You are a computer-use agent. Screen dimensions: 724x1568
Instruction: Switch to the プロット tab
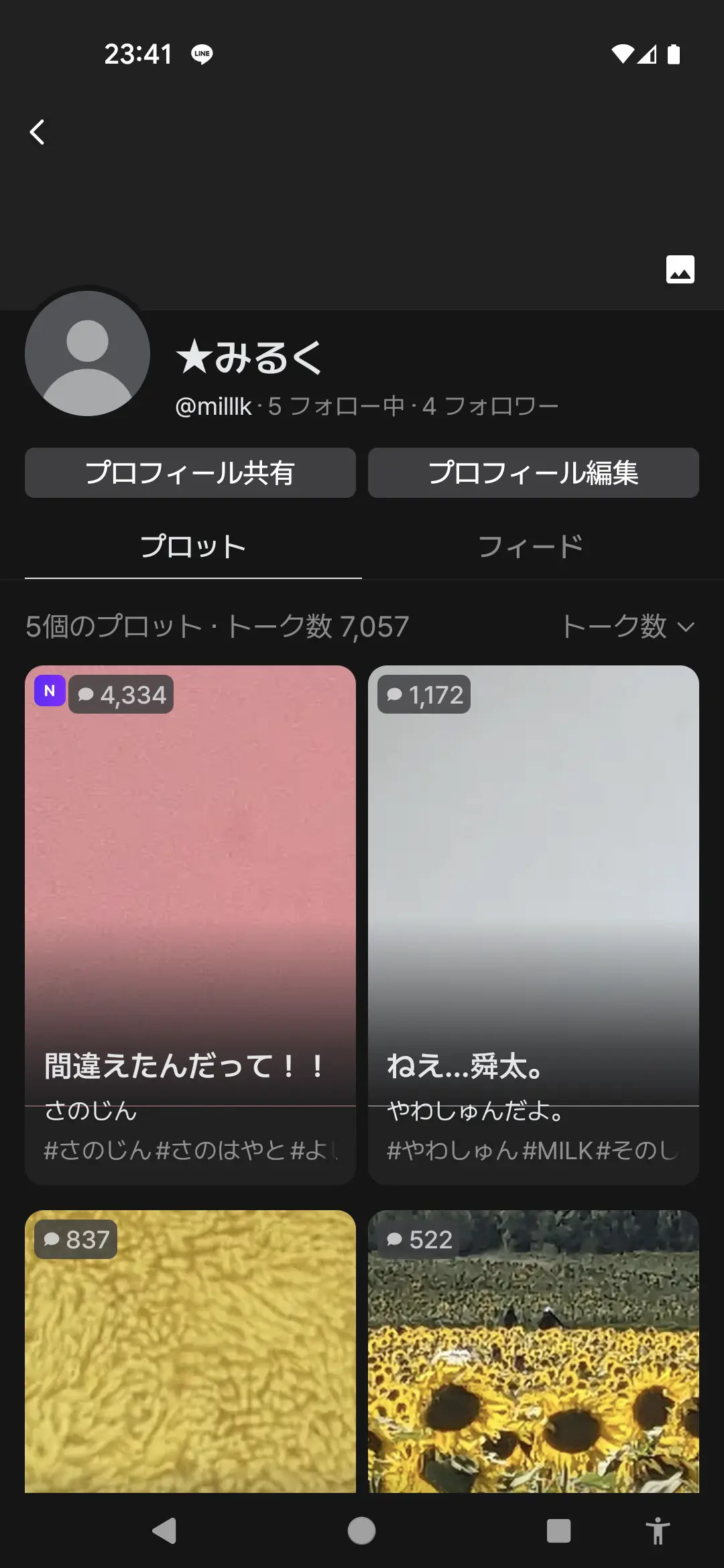193,547
